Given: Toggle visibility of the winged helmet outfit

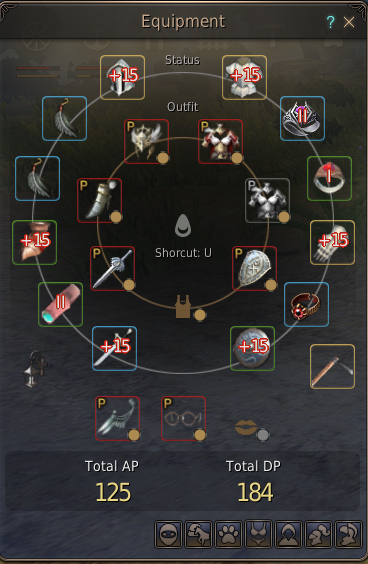Looking at the screenshot, I should (163, 158).
